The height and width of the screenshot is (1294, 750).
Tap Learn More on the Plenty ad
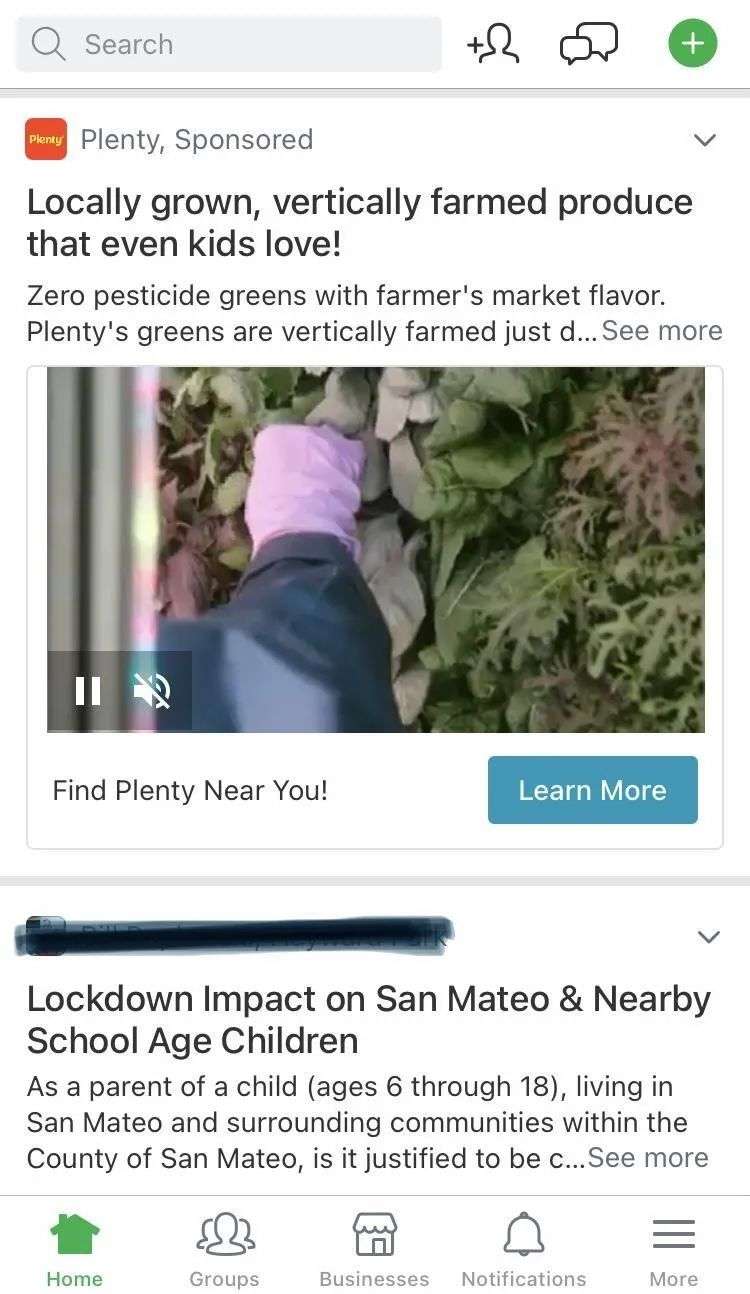tap(592, 790)
